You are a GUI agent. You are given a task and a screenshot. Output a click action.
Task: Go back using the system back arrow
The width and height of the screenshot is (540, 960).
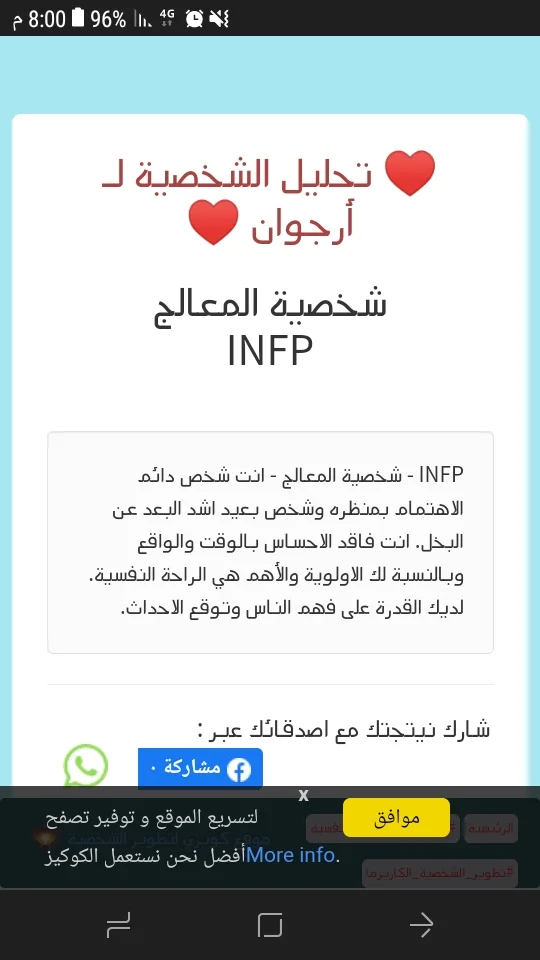click(421, 924)
